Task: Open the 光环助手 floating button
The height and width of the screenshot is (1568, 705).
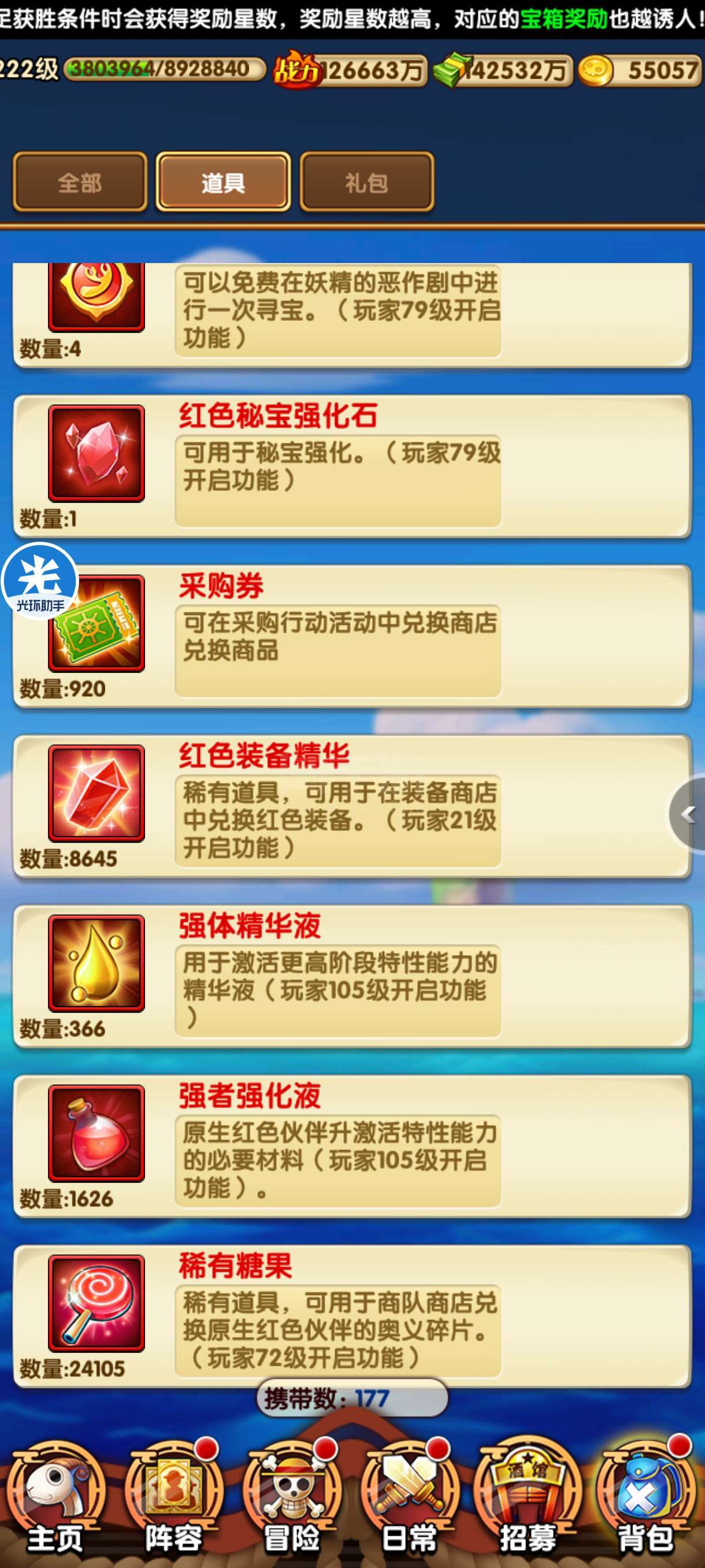Action: pos(39,581)
